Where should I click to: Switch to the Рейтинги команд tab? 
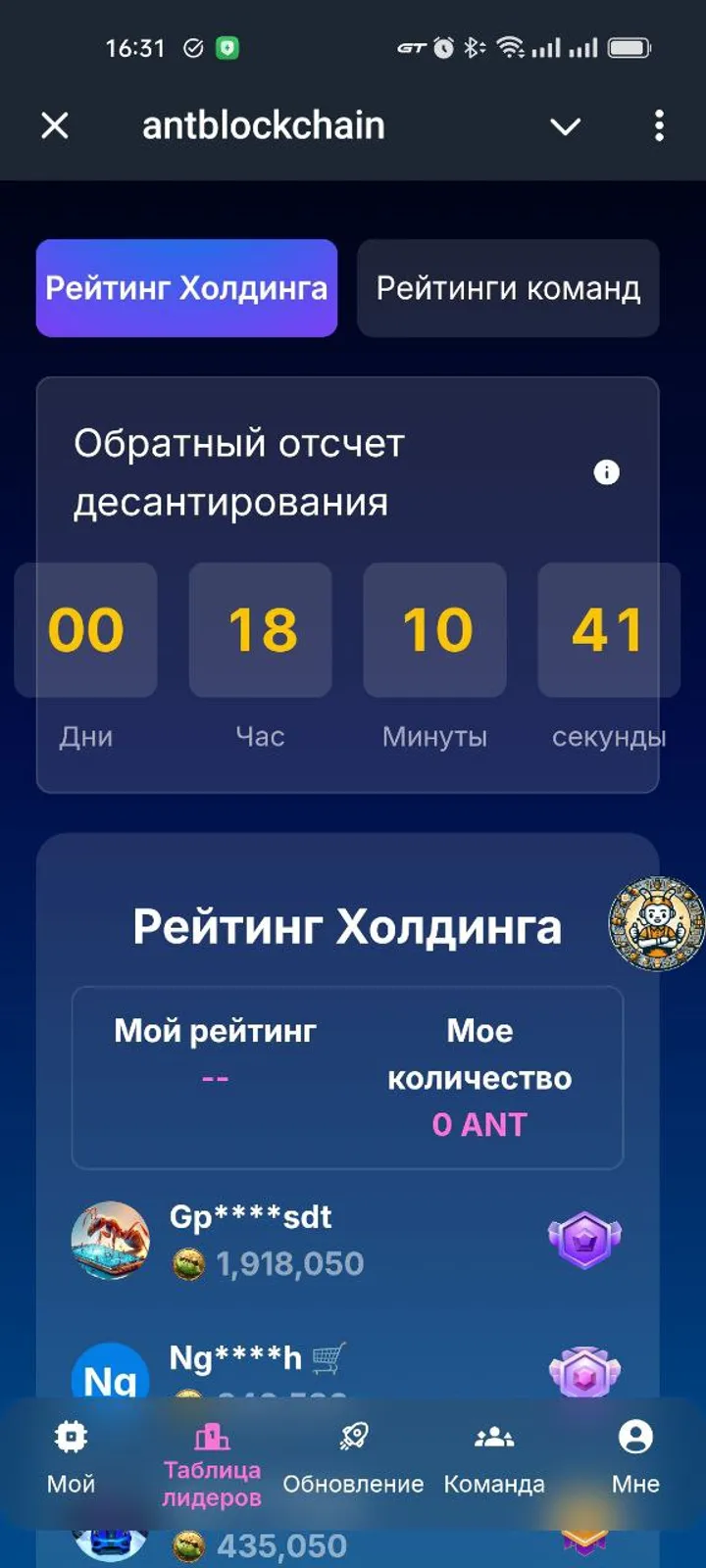coord(508,289)
